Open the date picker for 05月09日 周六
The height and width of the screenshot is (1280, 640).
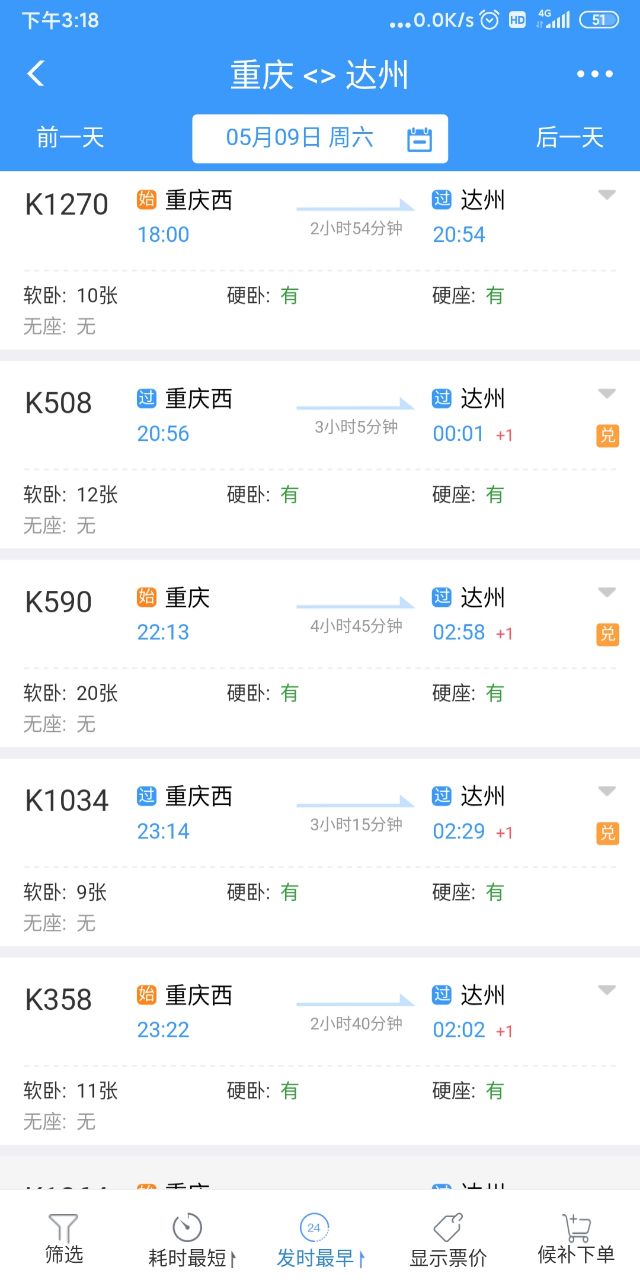320,139
